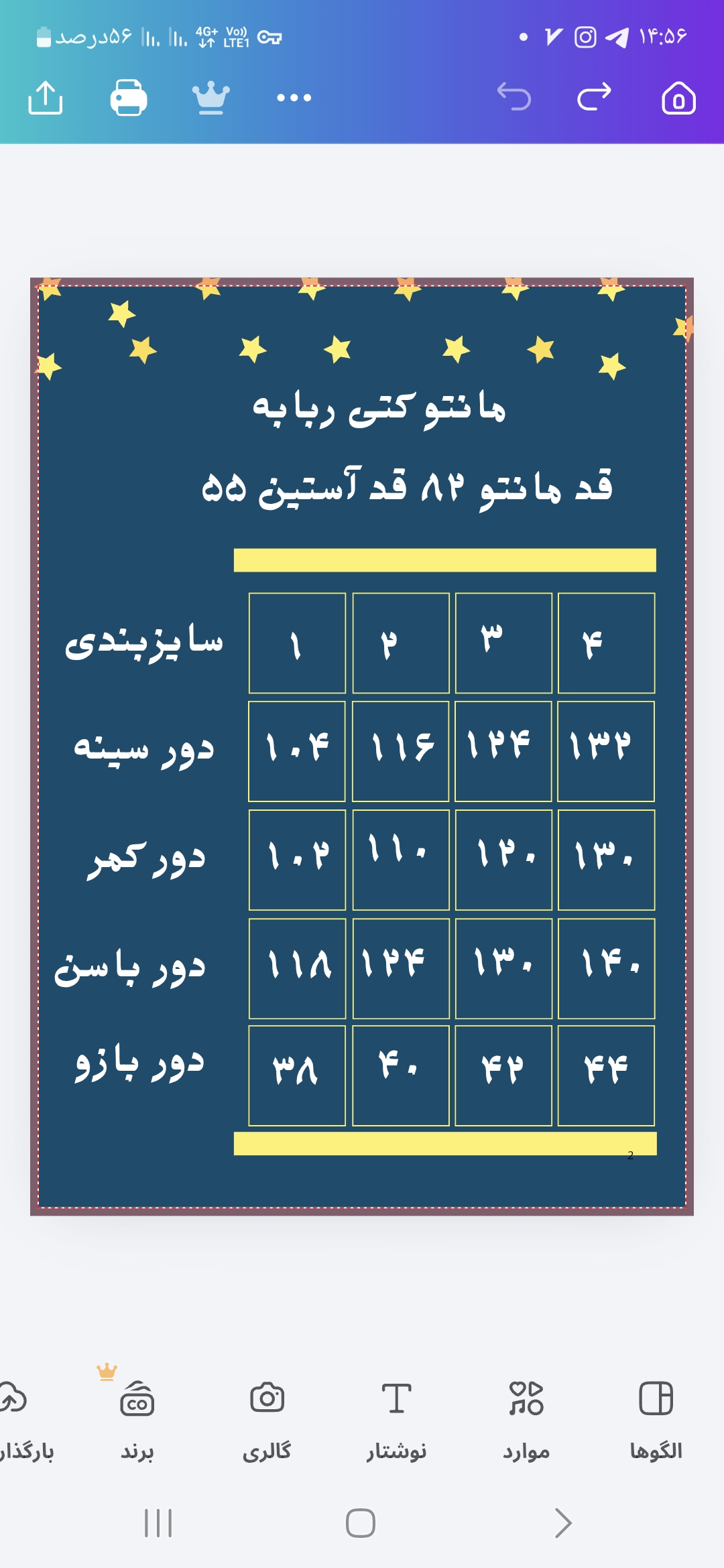
Task: Open the three-dot overflow menu
Action: click(x=294, y=98)
